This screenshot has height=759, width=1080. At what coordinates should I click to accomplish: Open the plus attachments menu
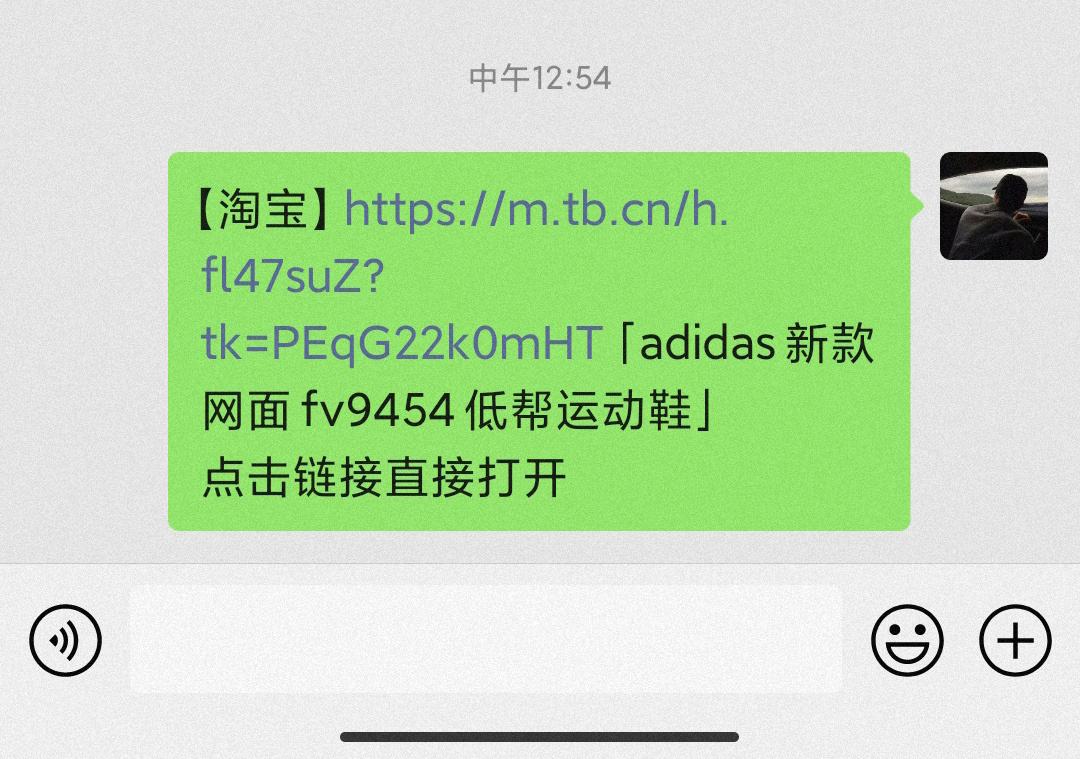tap(1015, 640)
